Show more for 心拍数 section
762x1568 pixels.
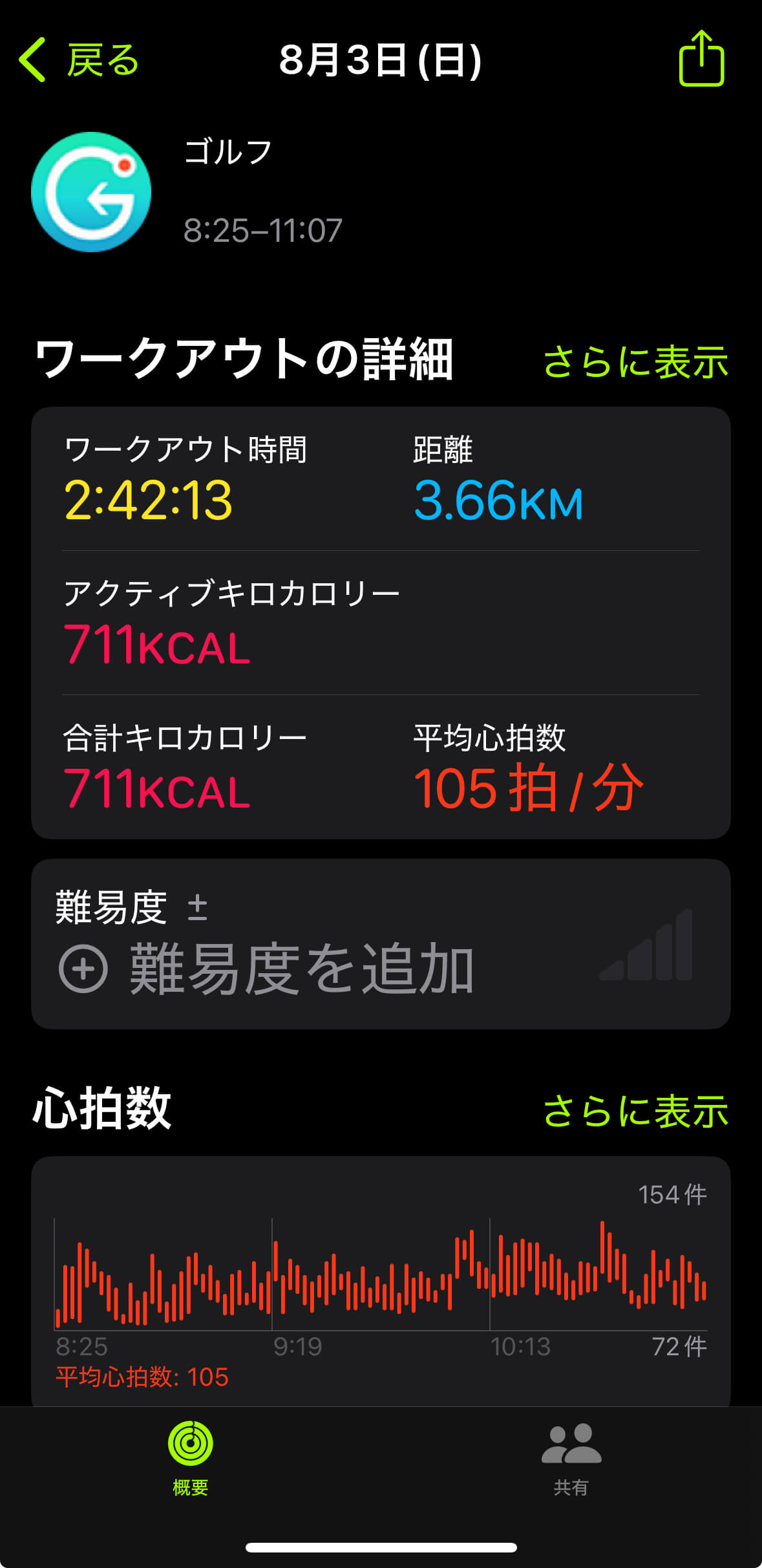(635, 1110)
